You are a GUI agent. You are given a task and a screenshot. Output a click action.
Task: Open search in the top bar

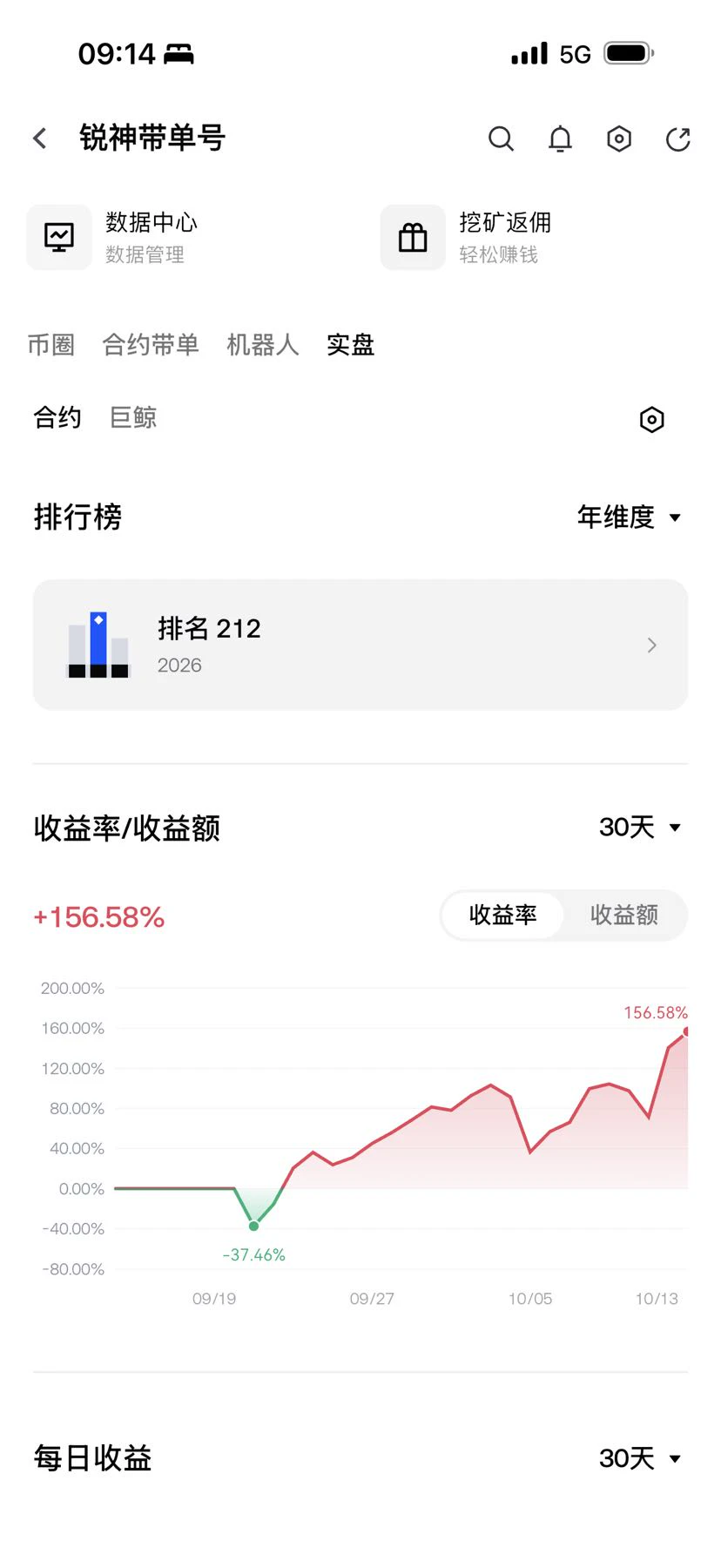(501, 139)
